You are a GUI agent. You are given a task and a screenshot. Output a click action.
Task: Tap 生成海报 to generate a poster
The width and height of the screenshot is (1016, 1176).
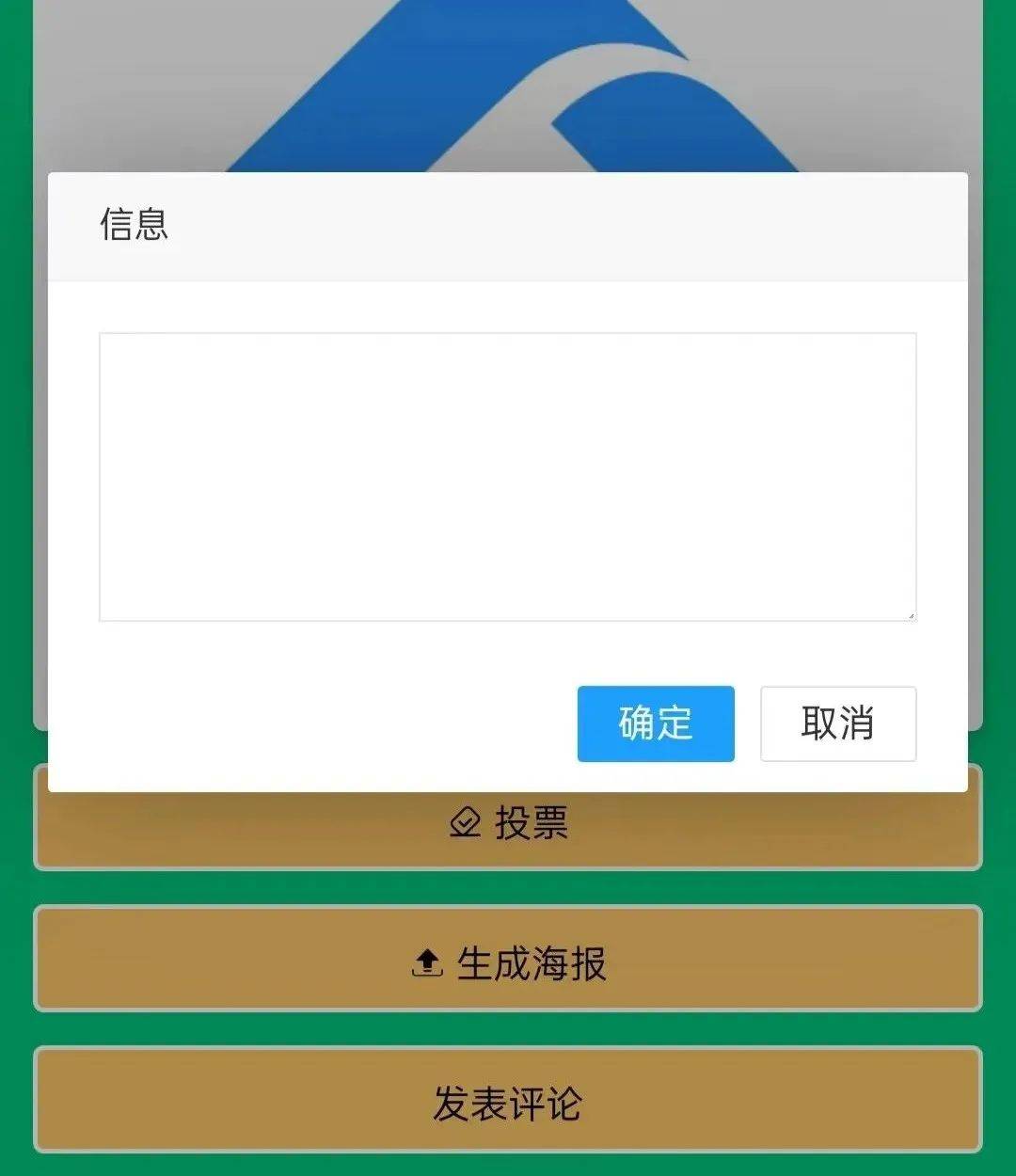[x=508, y=961]
